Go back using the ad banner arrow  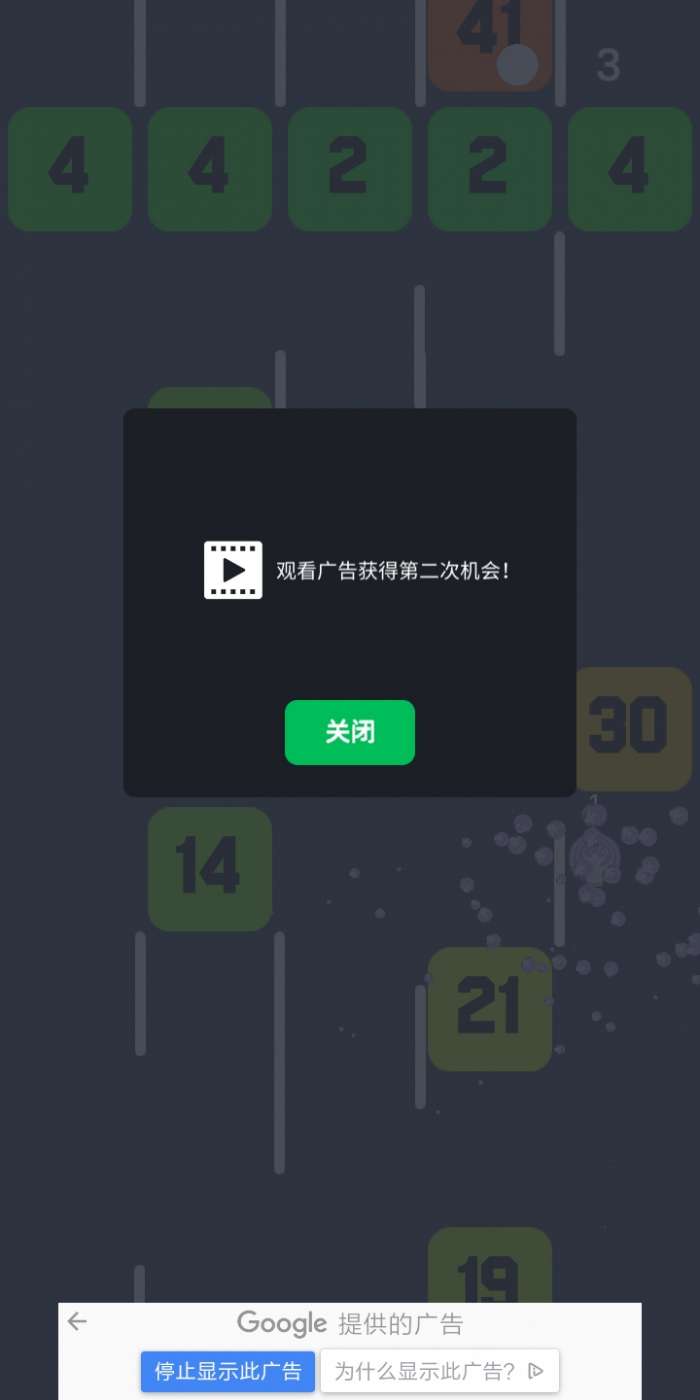point(78,1322)
